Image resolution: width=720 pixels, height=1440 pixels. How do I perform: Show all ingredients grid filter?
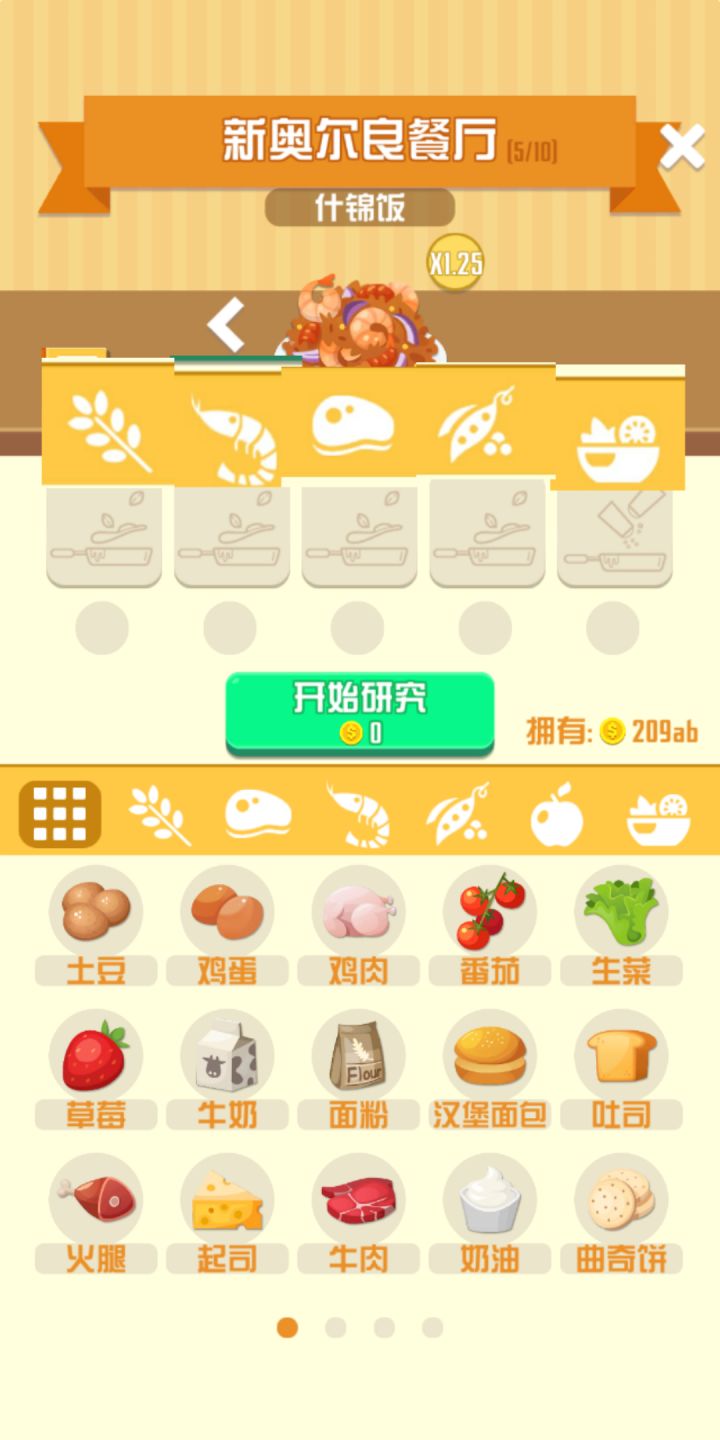click(60, 814)
